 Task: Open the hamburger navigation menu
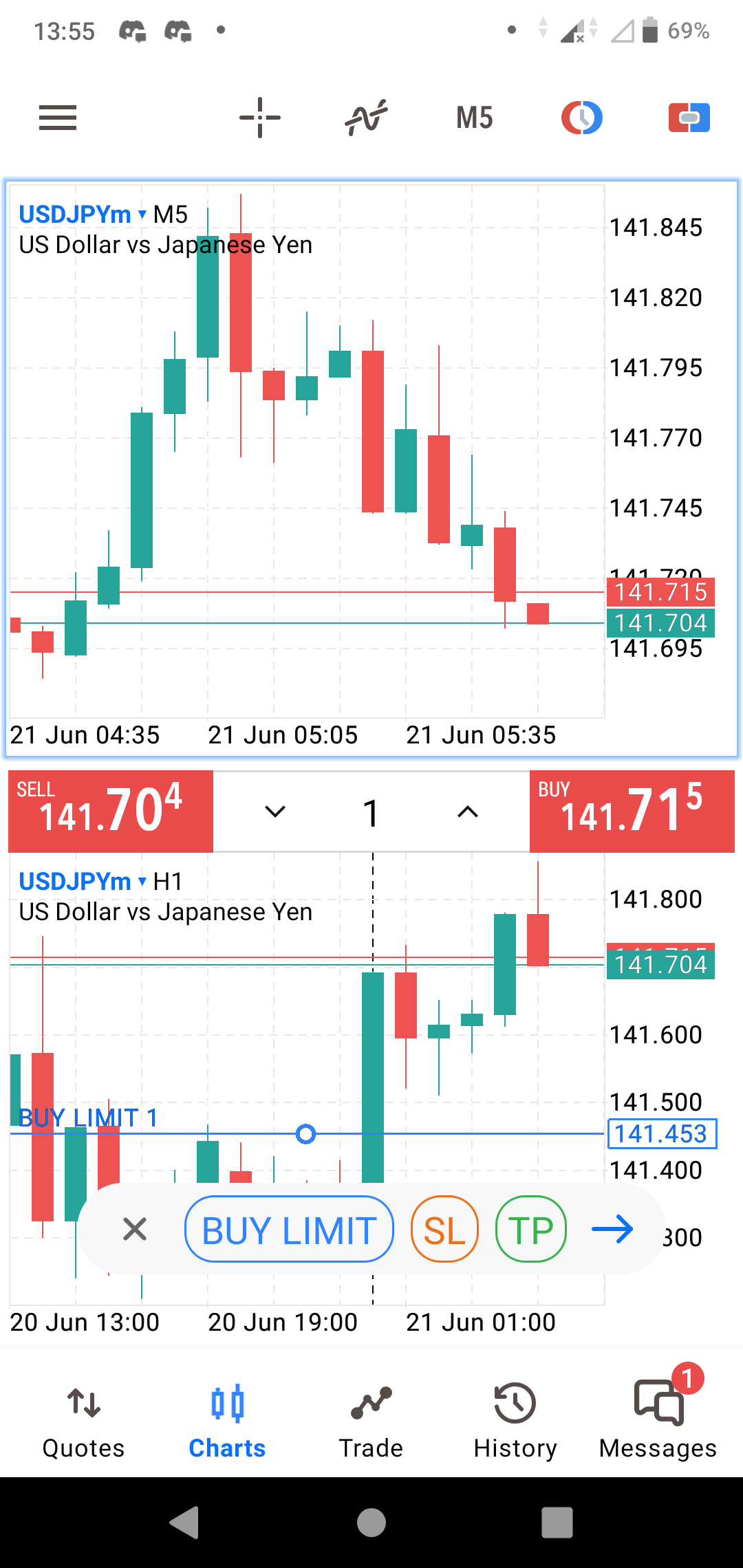57,118
